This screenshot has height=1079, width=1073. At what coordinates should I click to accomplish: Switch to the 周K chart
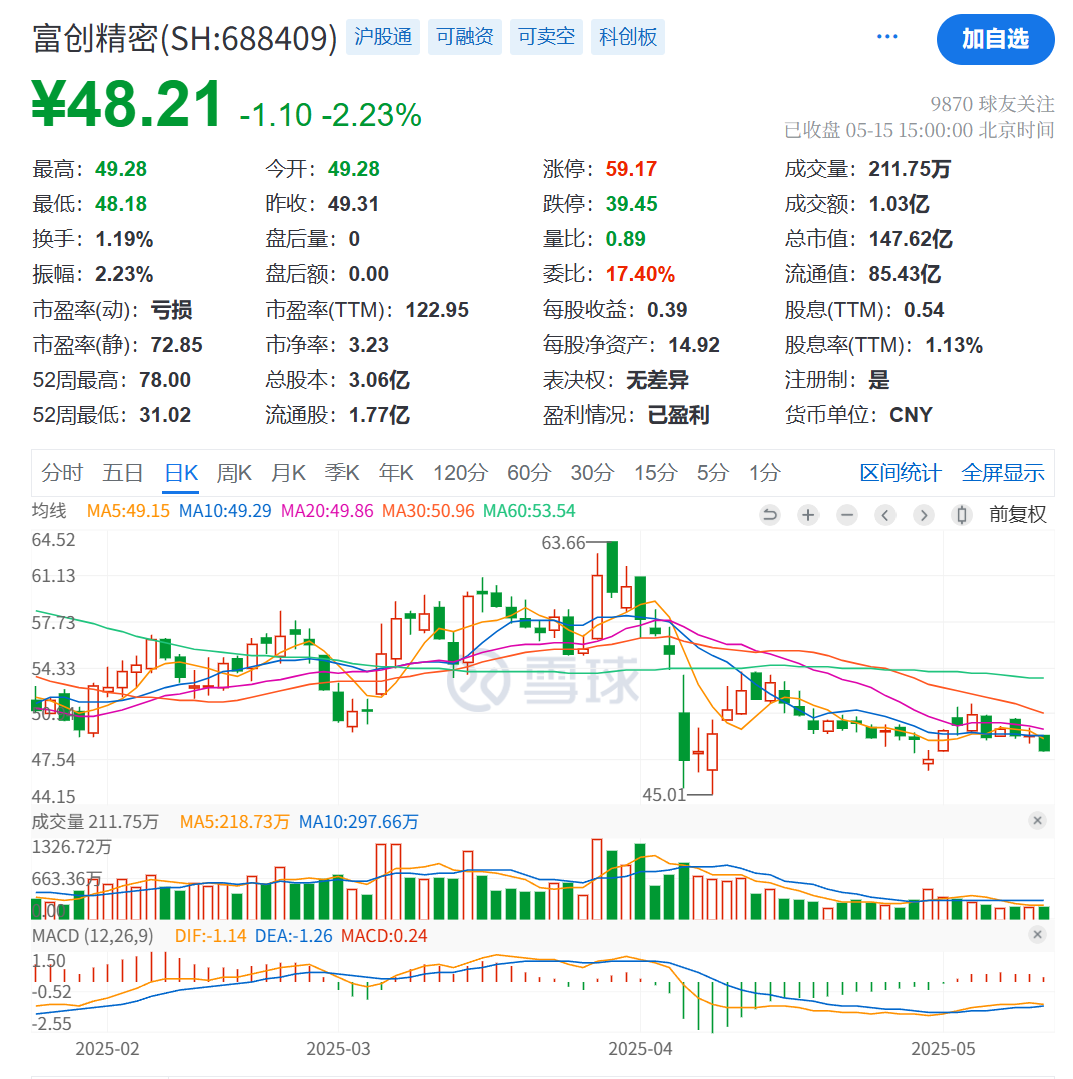point(234,473)
